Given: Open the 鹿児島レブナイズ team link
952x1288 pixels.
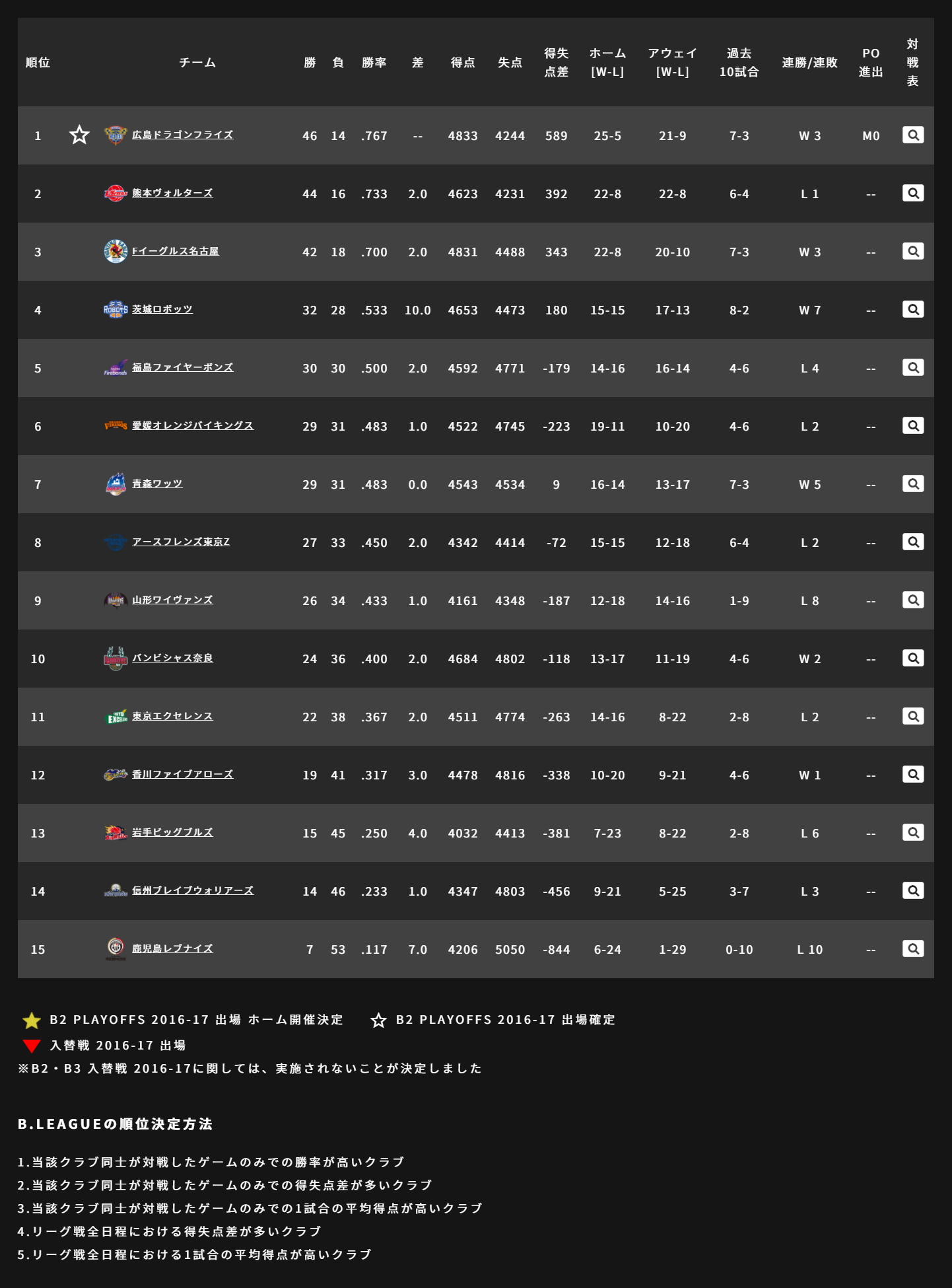Looking at the screenshot, I should 172,948.
